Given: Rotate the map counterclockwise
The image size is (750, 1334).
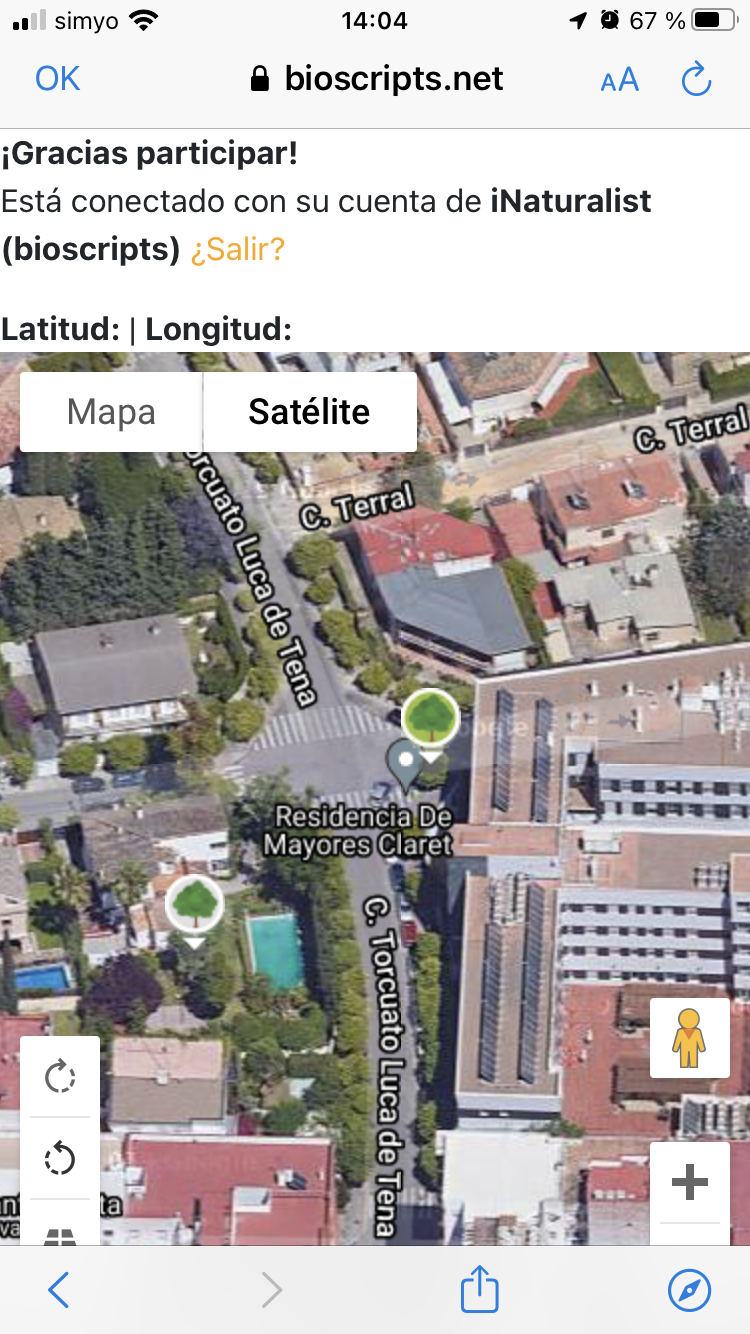Looking at the screenshot, I should pos(60,1159).
